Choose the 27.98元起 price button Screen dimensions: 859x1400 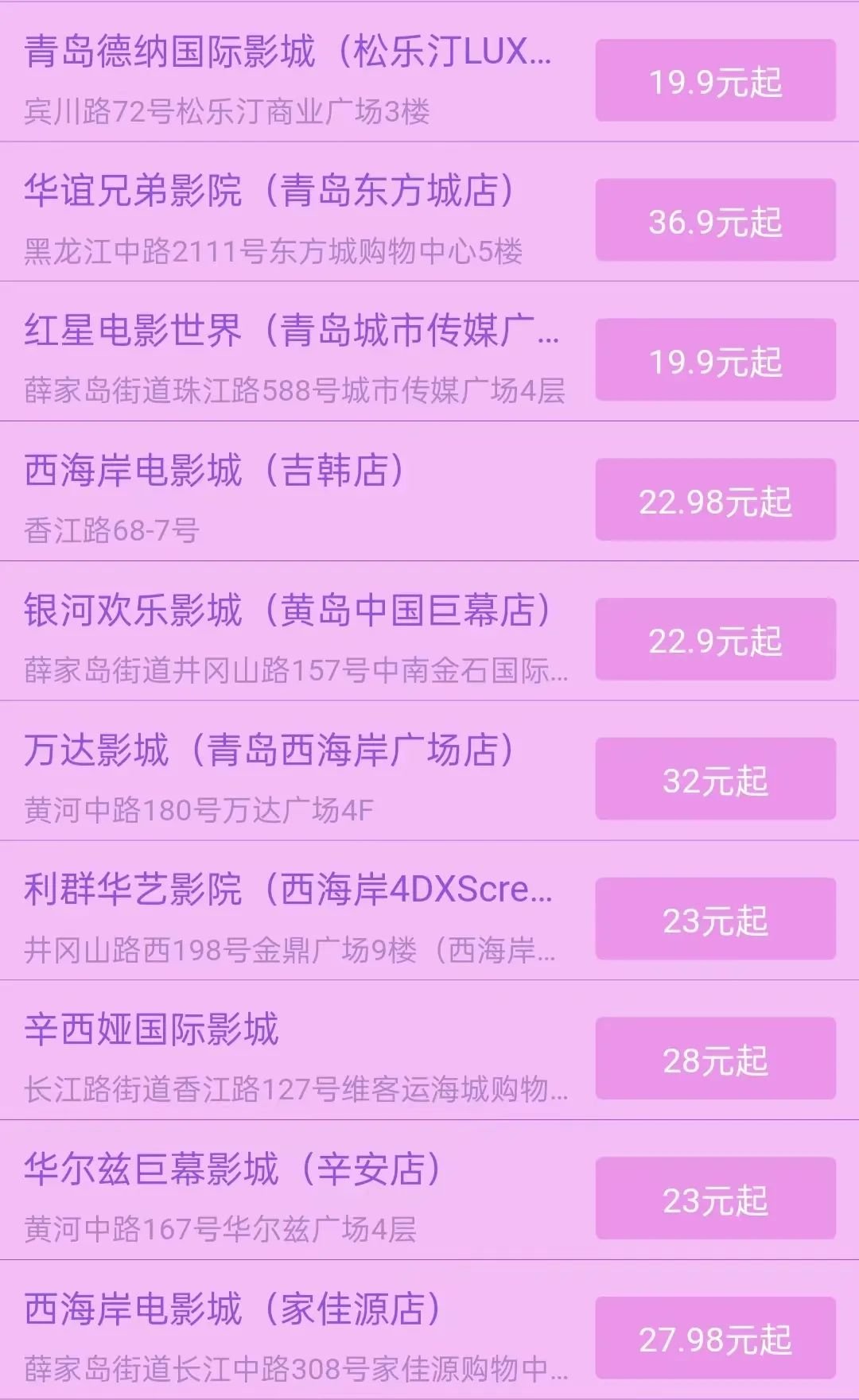715,1340
